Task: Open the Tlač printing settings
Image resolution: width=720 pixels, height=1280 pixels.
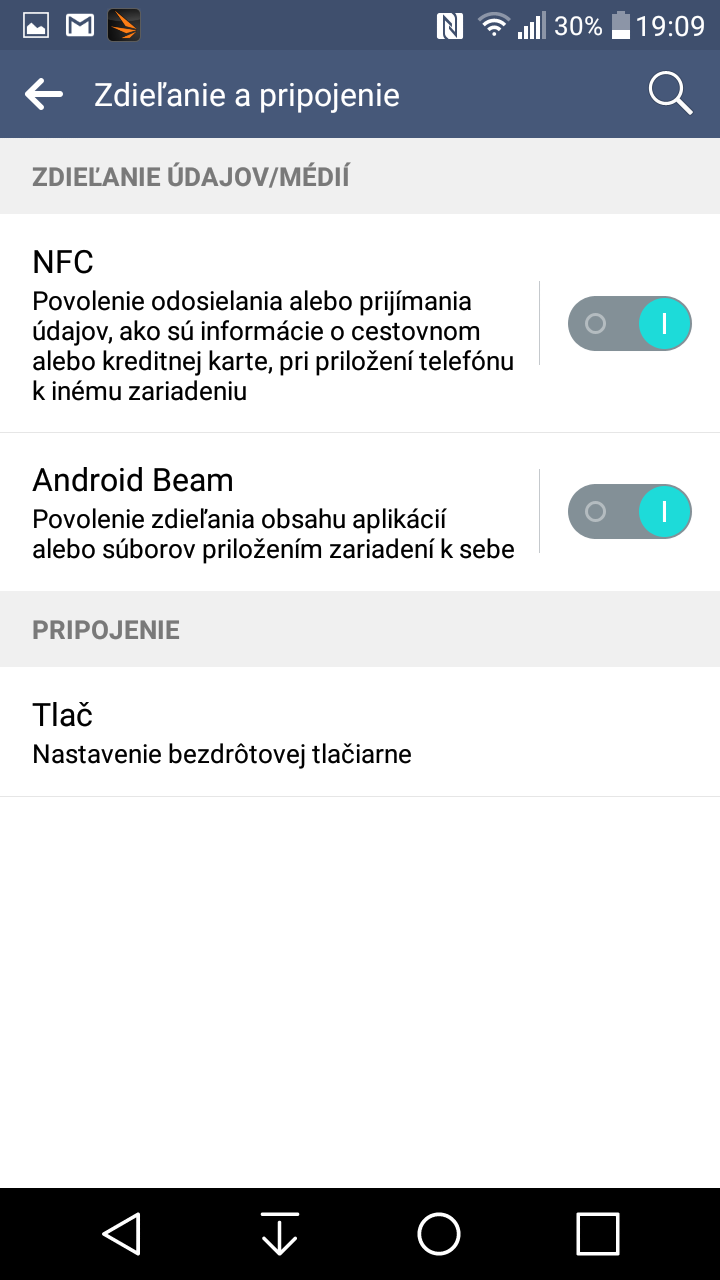Action: pos(360,732)
